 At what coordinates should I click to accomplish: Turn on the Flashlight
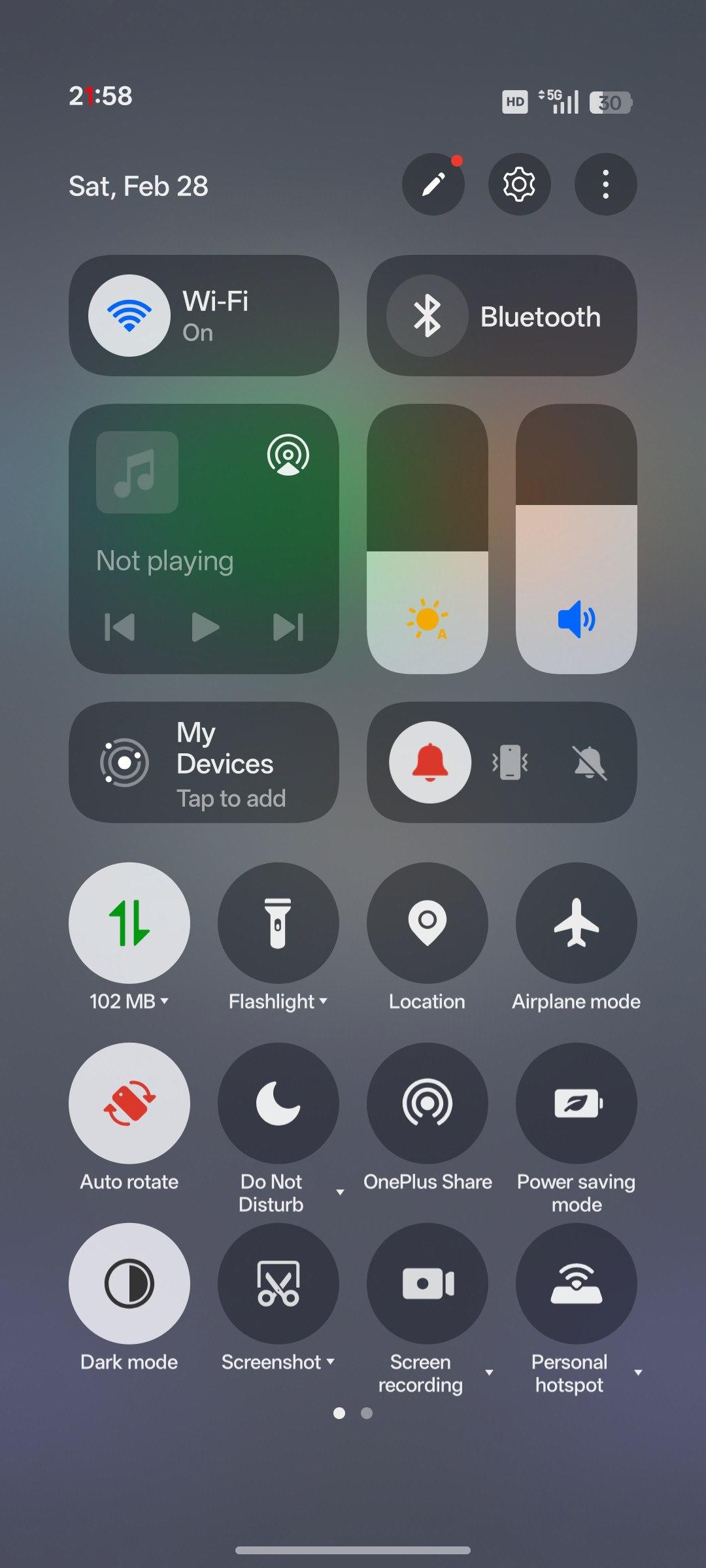pyautogui.click(x=278, y=923)
